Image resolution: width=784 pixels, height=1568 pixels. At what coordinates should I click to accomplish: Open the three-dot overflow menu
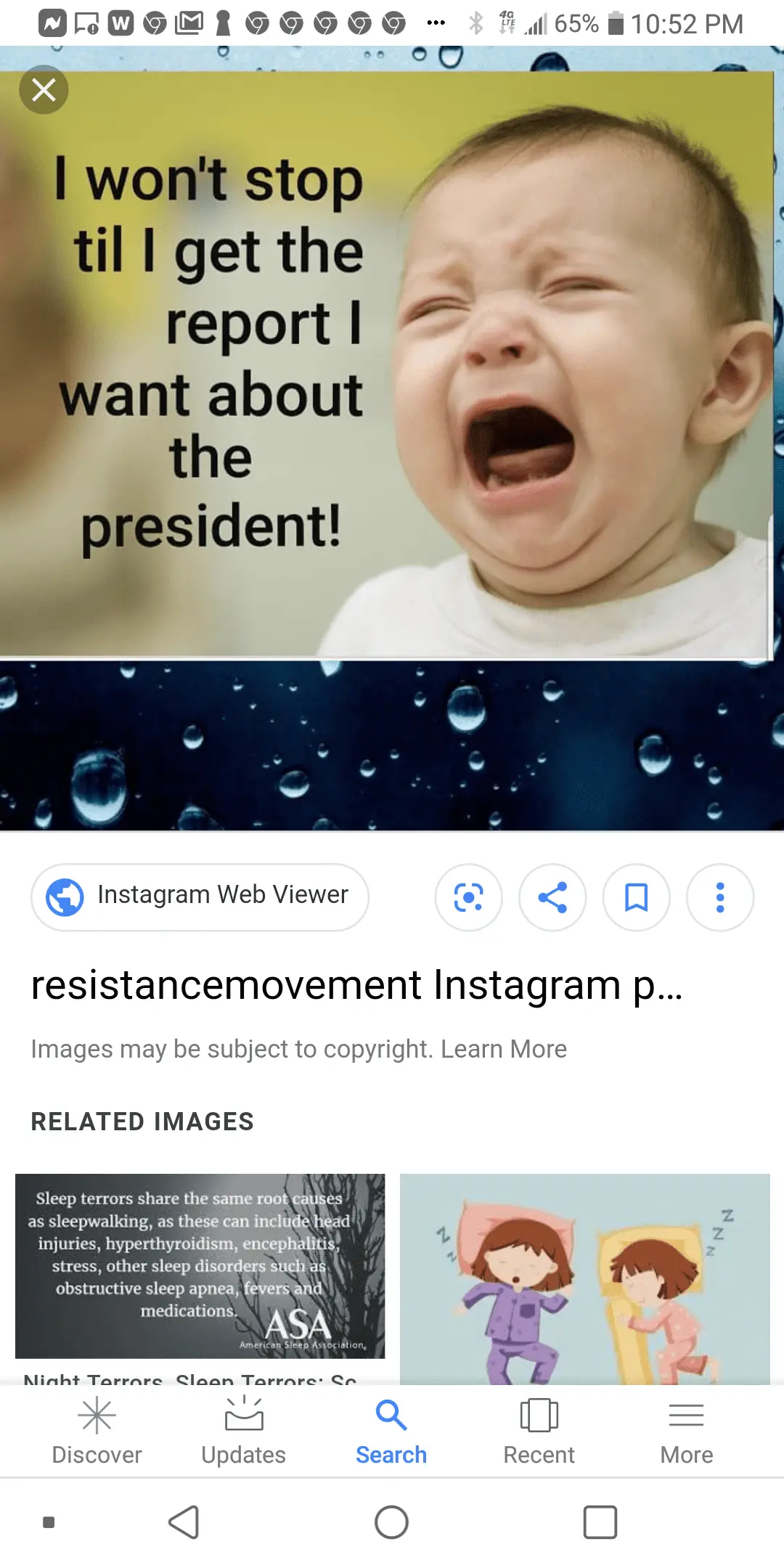[719, 897]
